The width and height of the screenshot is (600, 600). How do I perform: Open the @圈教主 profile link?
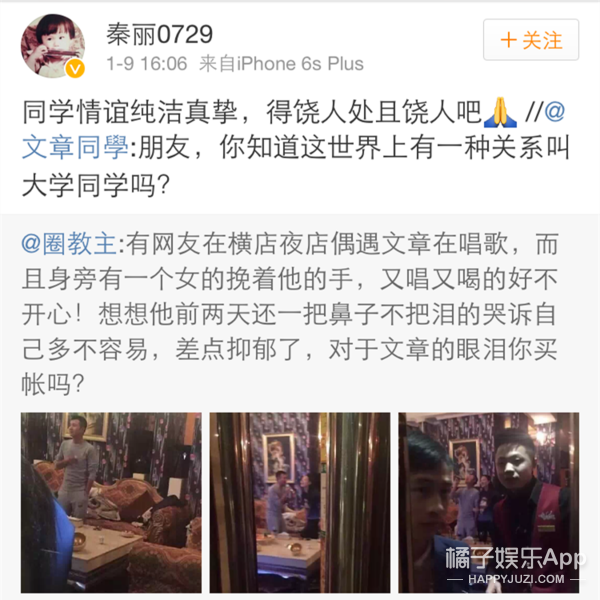click(70, 244)
